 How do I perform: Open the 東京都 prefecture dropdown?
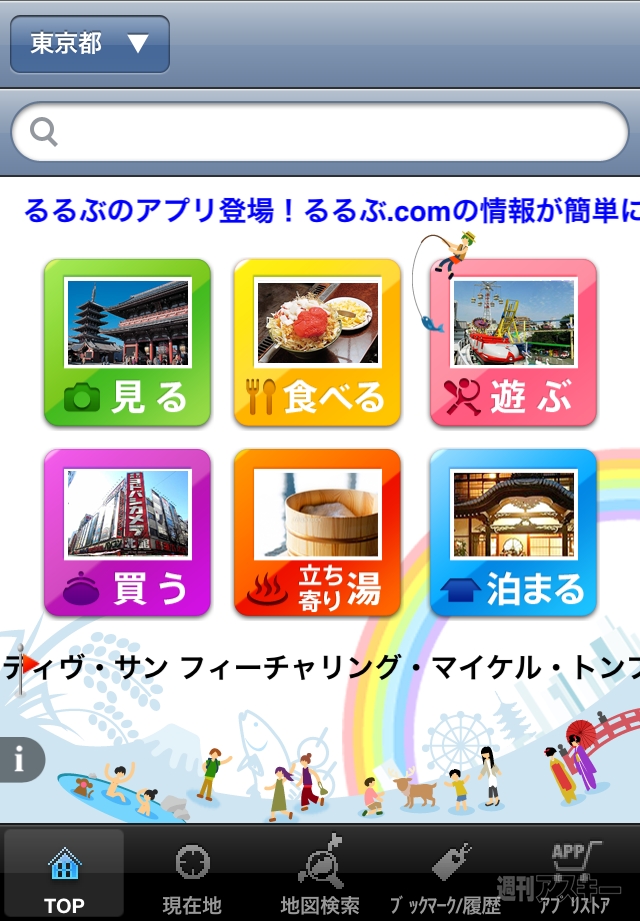89,44
